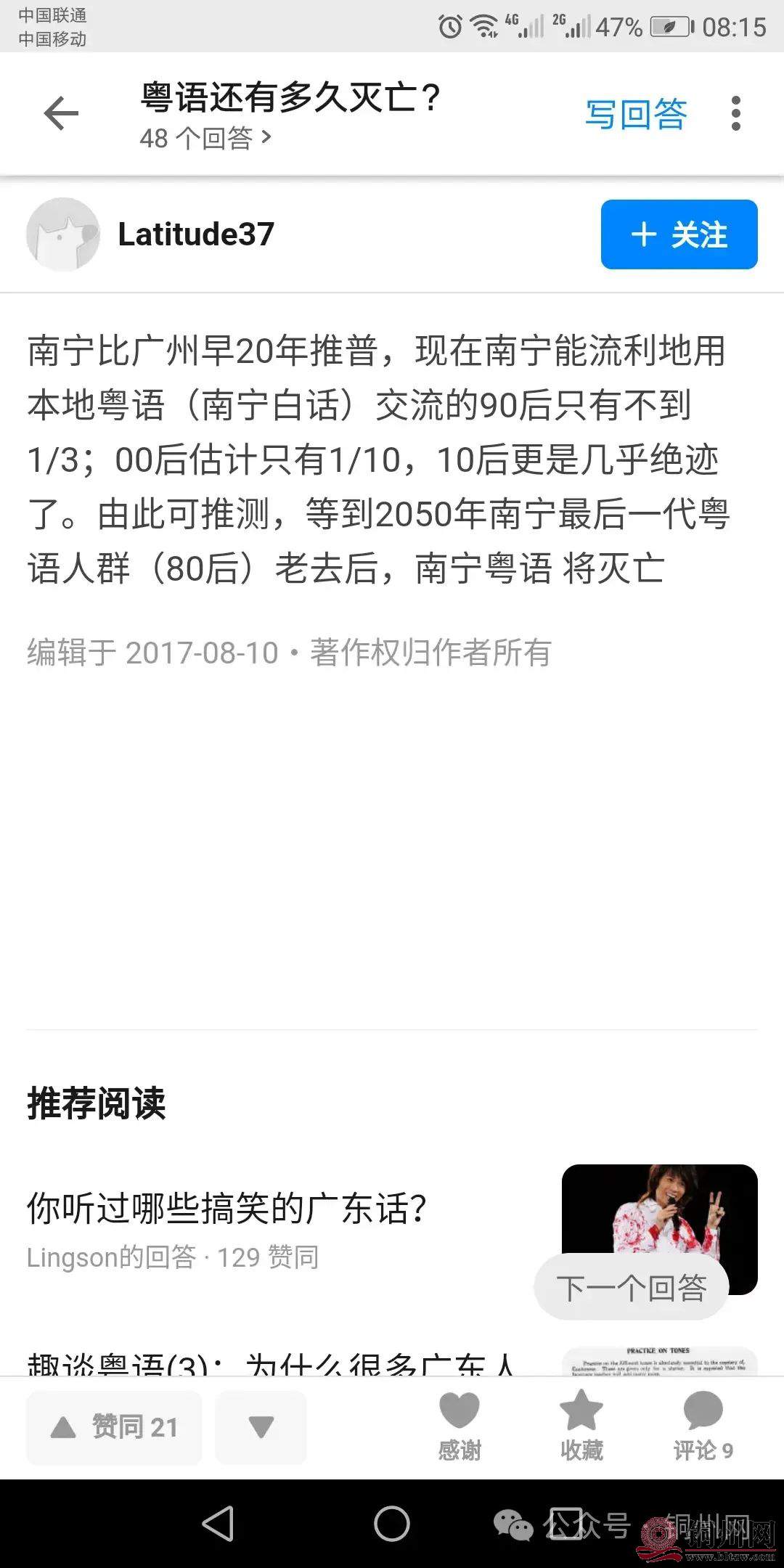
Task: Tap 写回答 to write an answer
Action: click(x=635, y=114)
